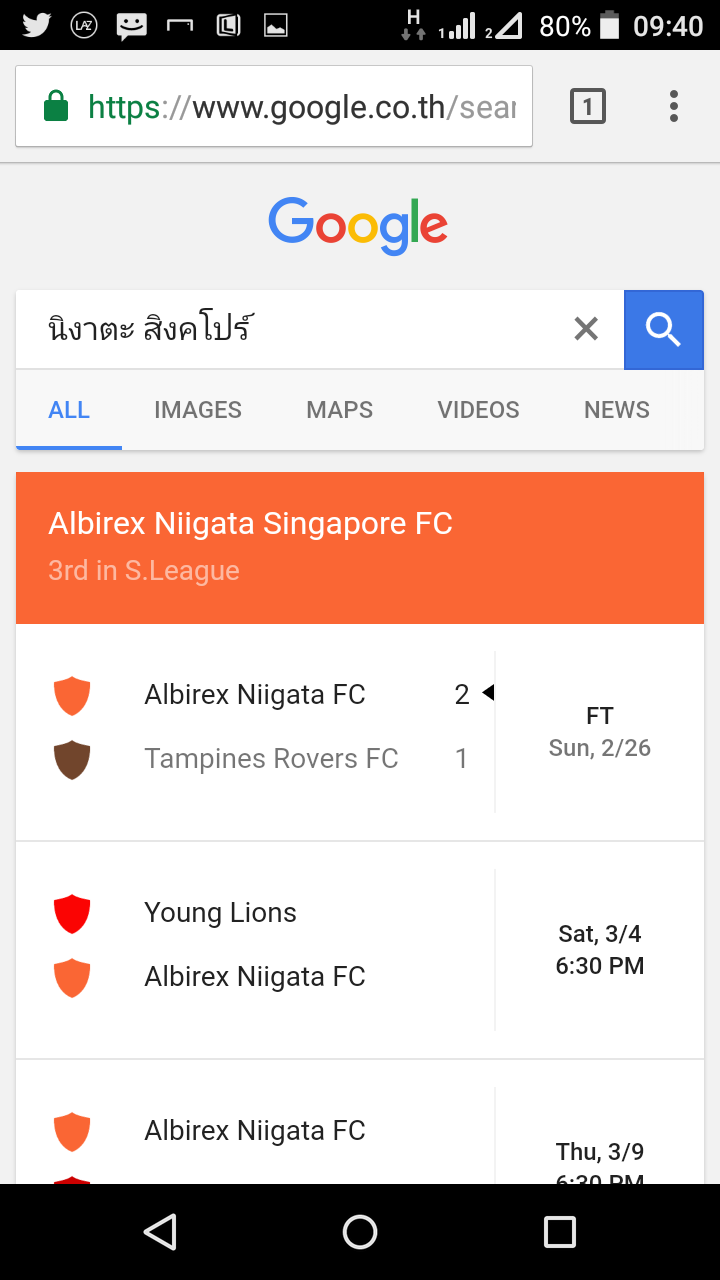720x1280 pixels.
Task: Switch to the IMAGES tab
Action: pyautogui.click(x=198, y=410)
